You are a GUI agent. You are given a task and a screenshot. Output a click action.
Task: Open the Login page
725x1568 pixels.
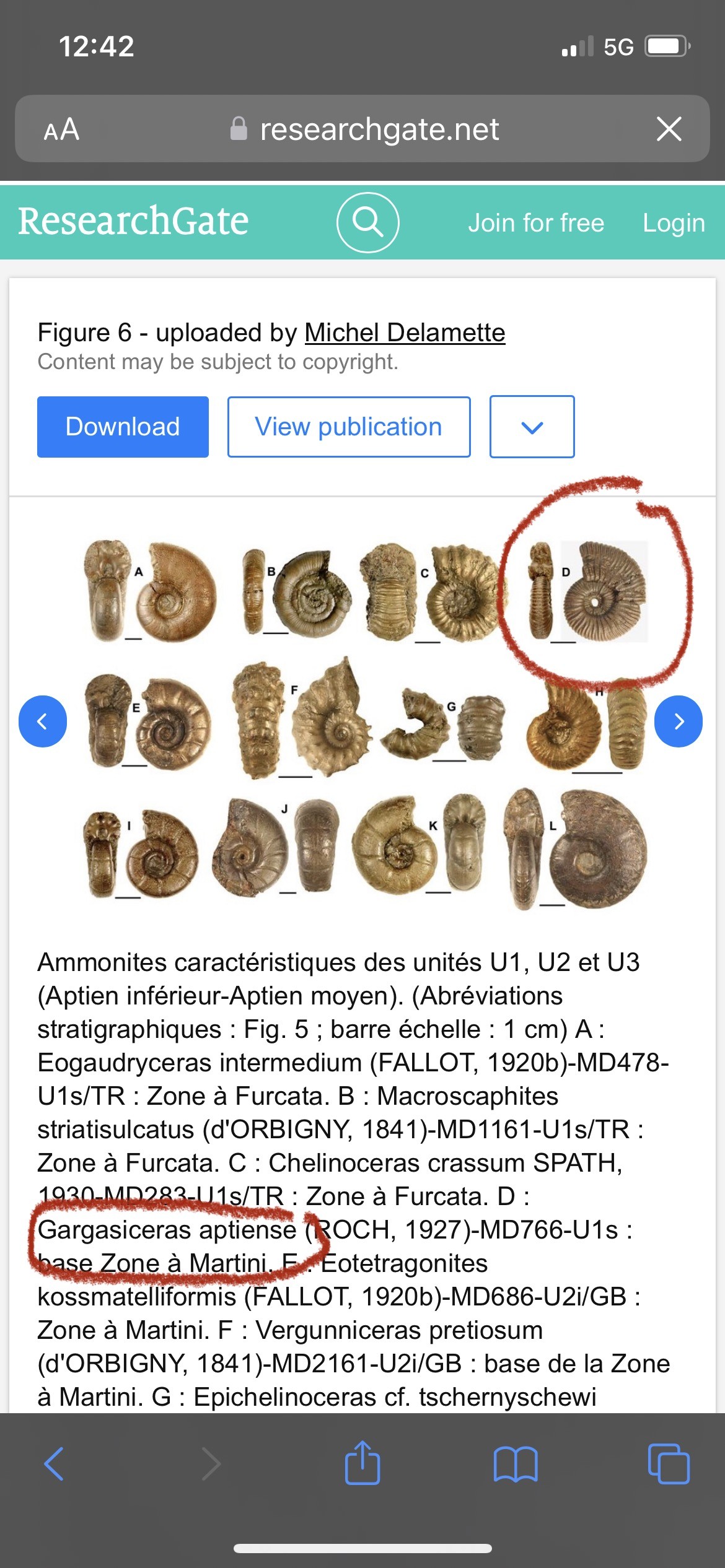click(x=673, y=223)
